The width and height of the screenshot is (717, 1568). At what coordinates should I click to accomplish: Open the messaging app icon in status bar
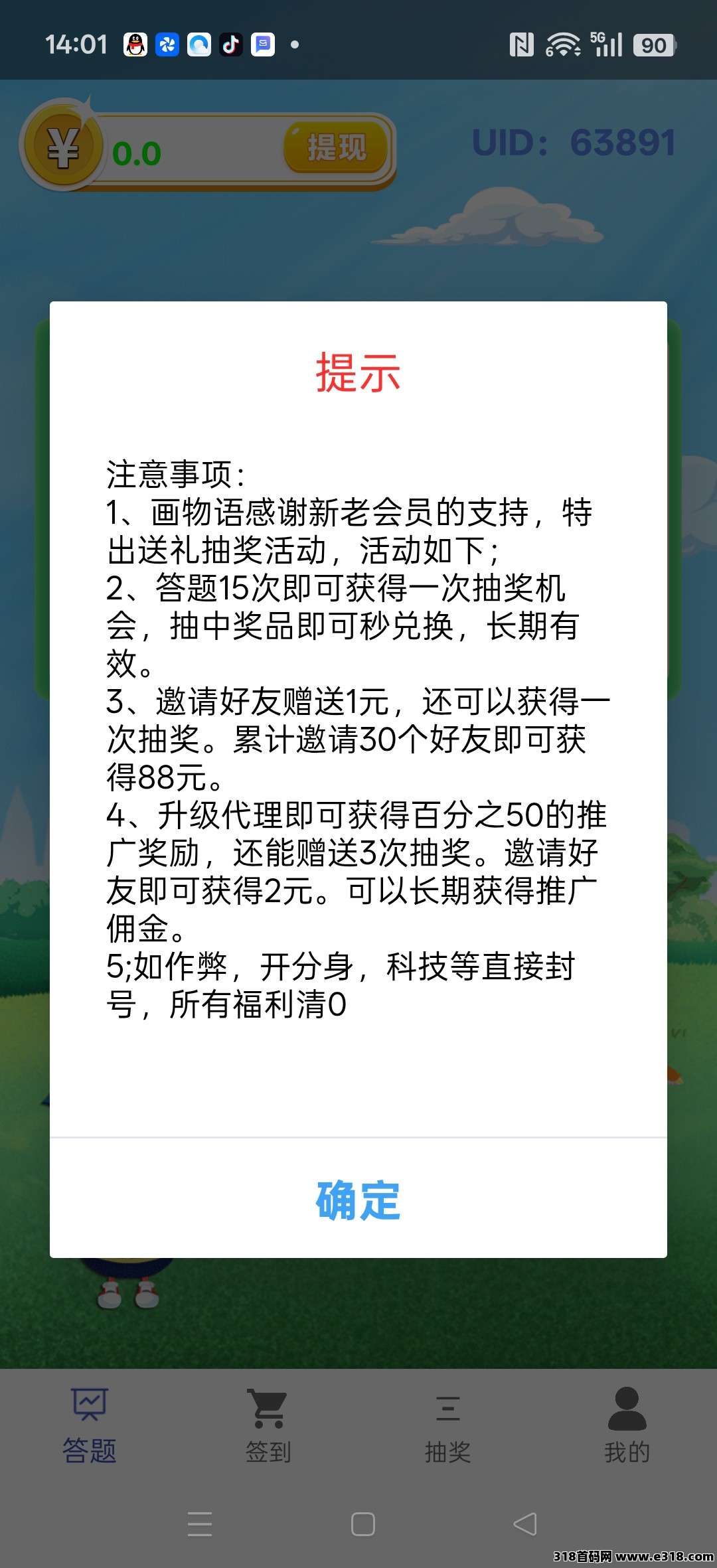(x=262, y=44)
